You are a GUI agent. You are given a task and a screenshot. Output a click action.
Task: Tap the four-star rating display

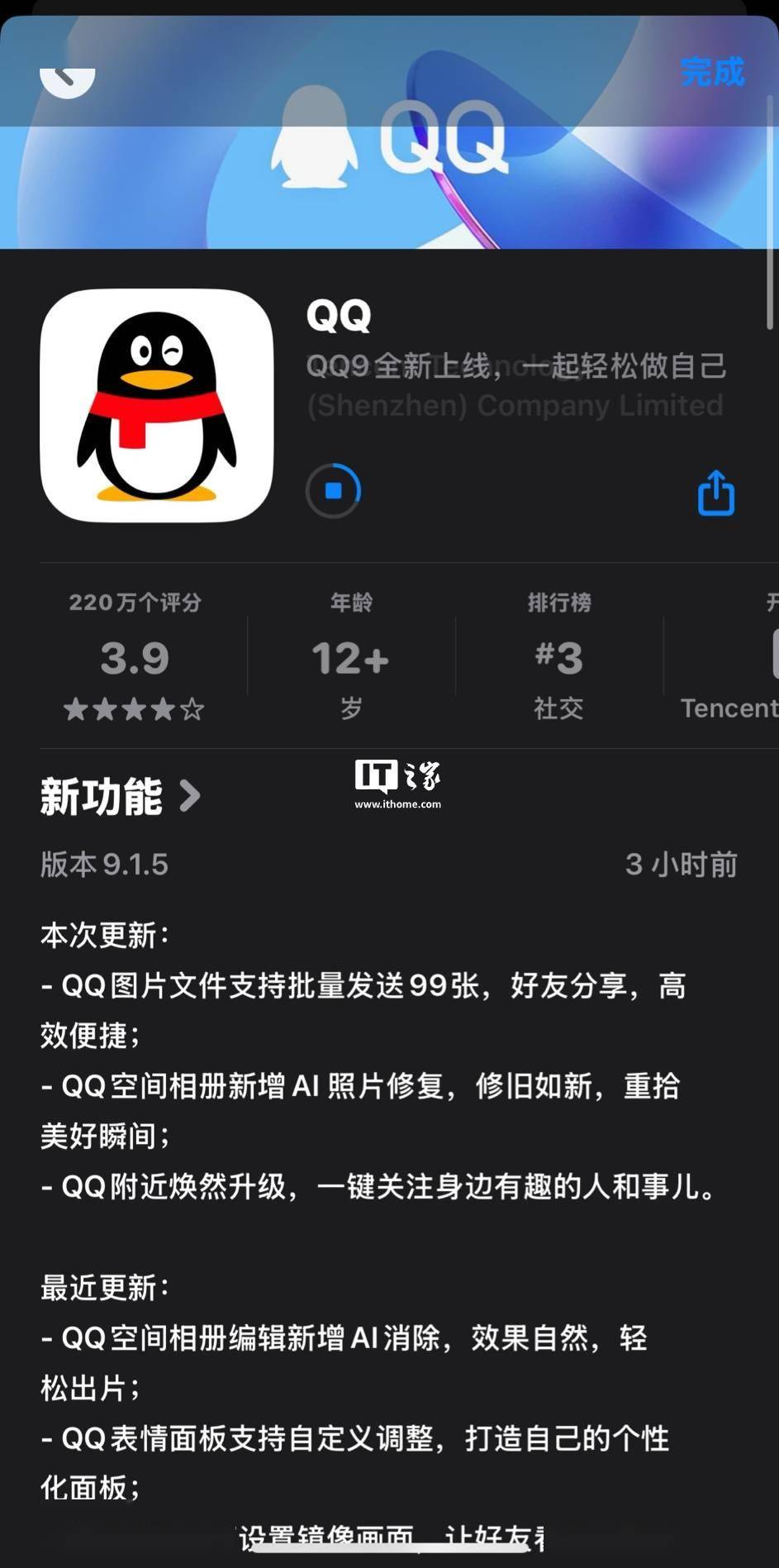coord(133,708)
